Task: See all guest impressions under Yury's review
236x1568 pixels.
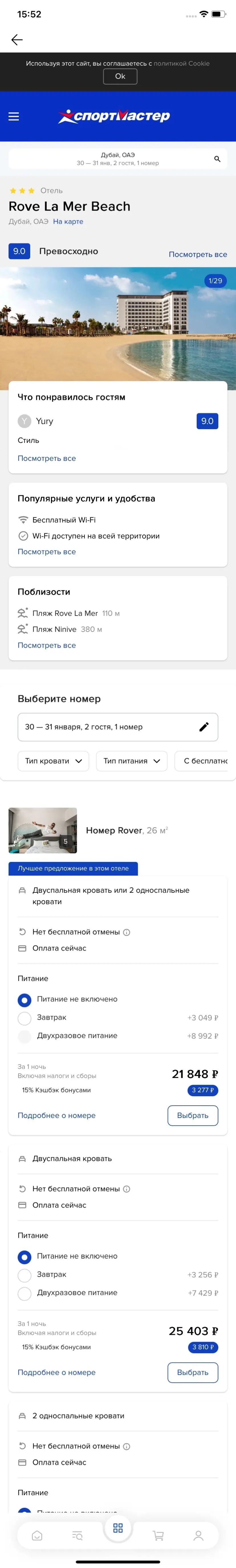Action: pyautogui.click(x=47, y=458)
